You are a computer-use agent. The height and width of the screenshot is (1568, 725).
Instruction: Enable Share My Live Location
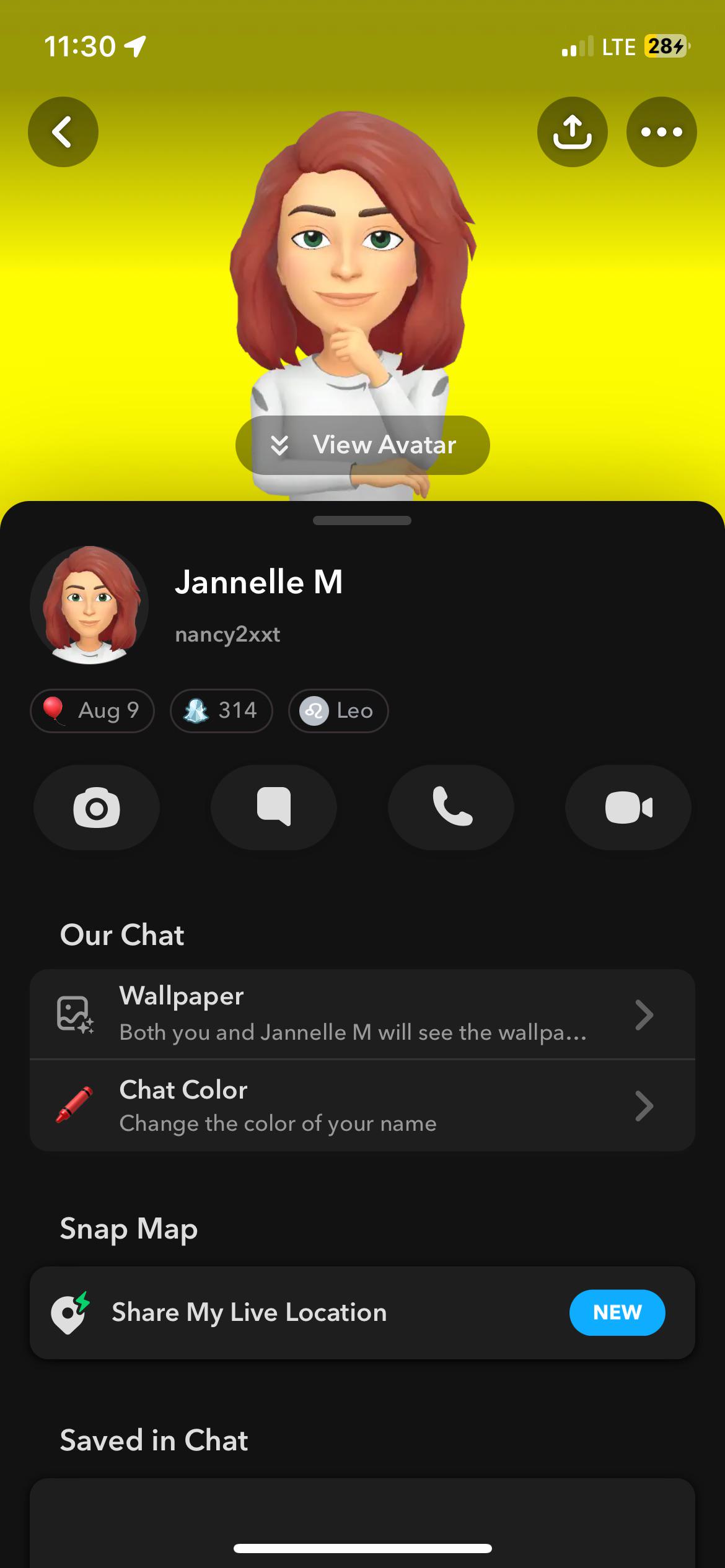[617, 1313]
